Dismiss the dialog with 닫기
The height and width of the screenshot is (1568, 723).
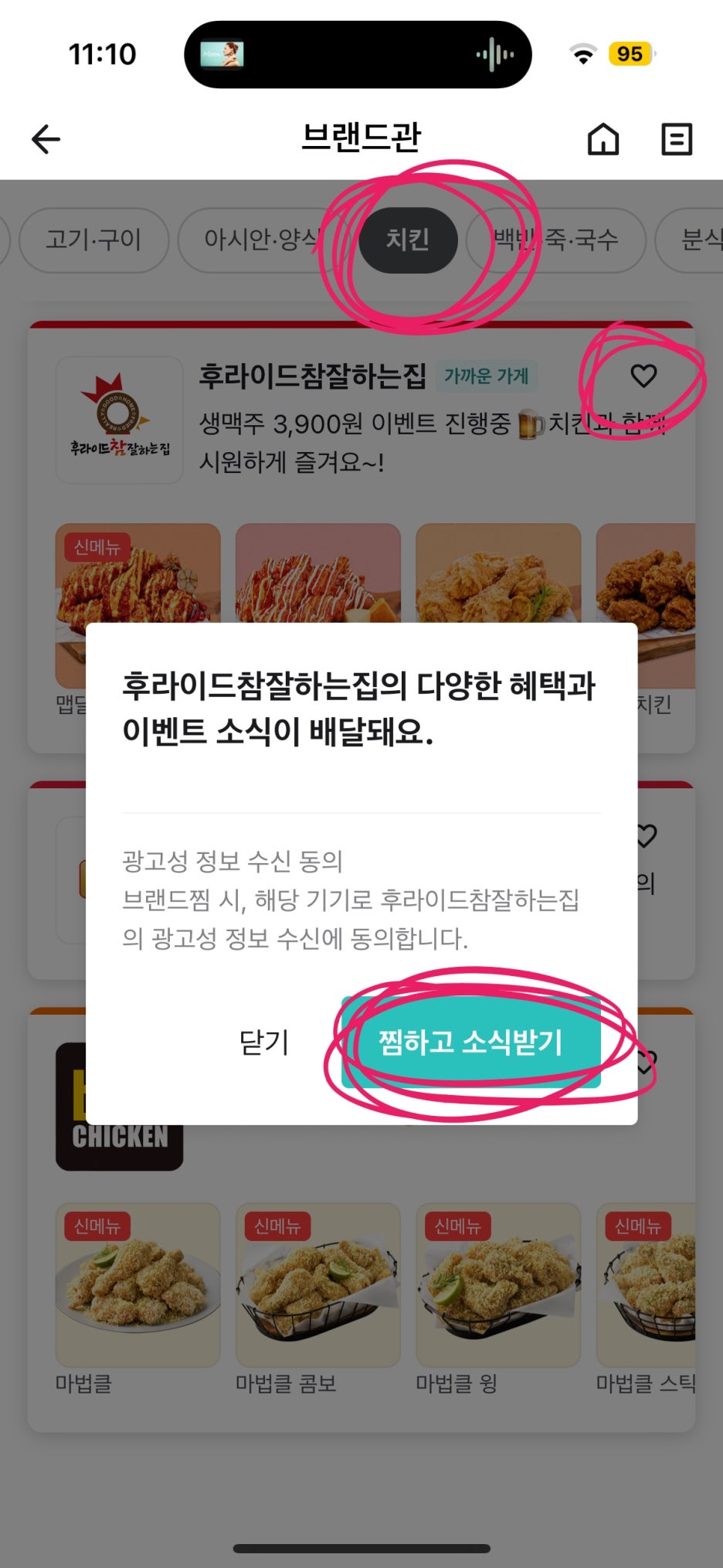264,1042
